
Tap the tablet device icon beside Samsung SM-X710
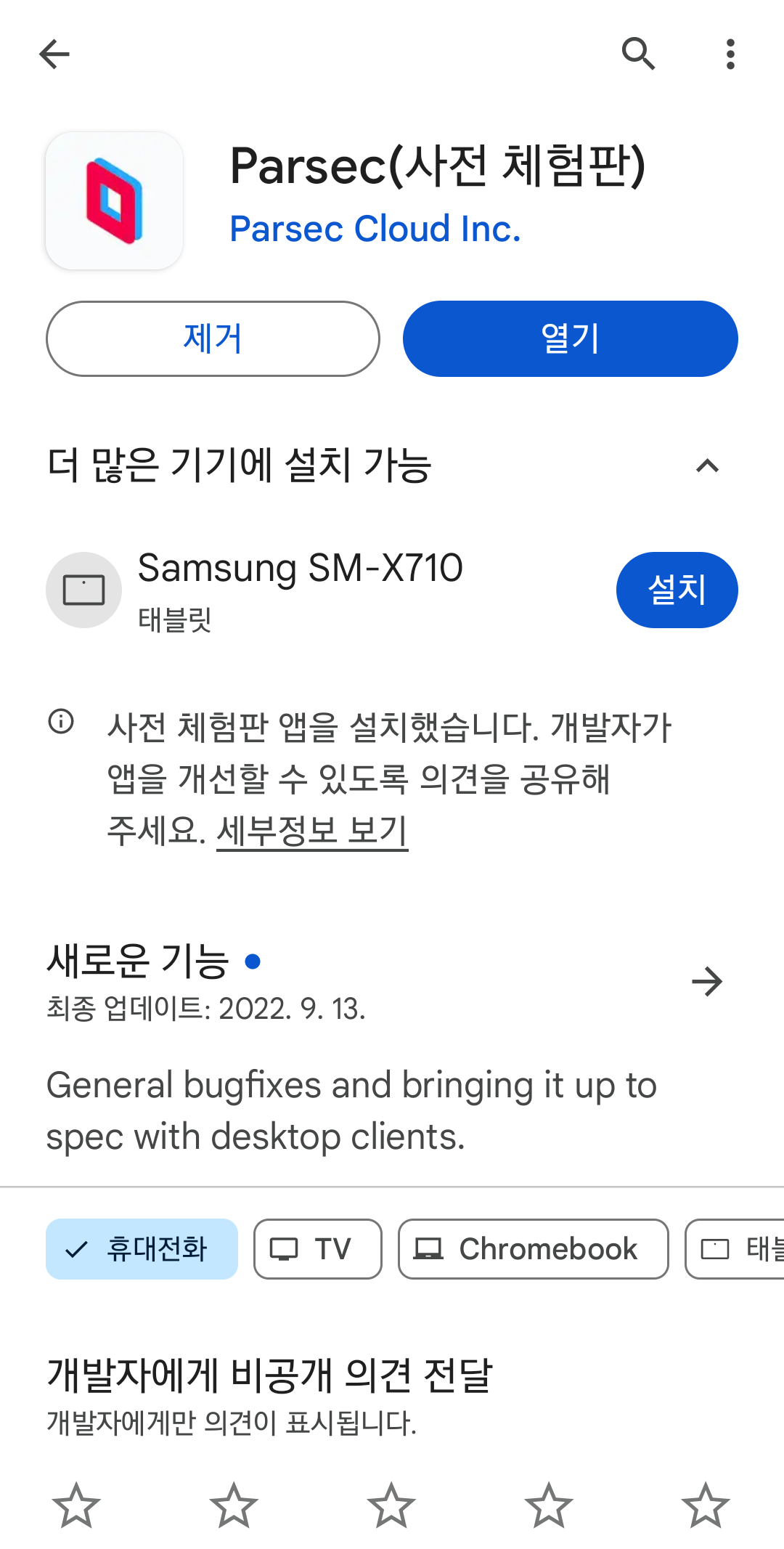[x=83, y=589]
